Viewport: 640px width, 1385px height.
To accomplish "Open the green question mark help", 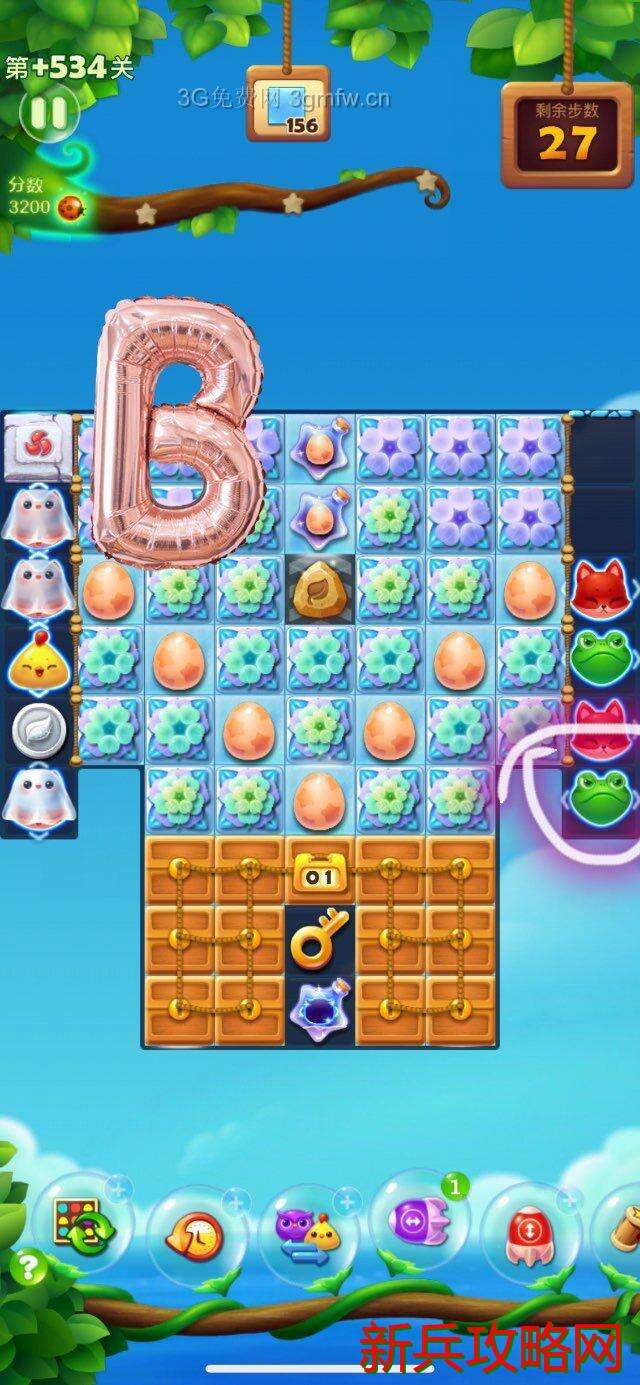I will pos(28,1268).
